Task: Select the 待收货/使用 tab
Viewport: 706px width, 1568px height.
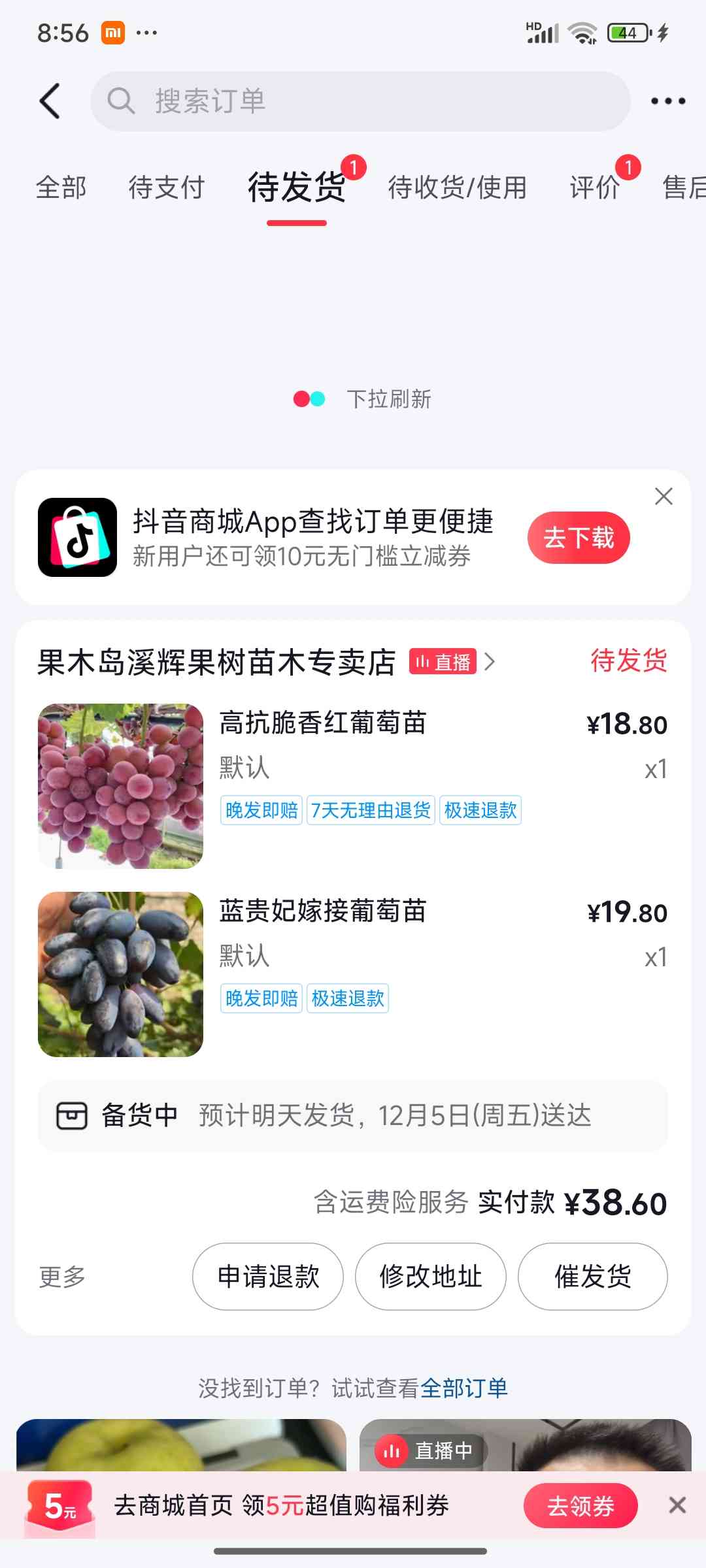Action: pos(457,188)
